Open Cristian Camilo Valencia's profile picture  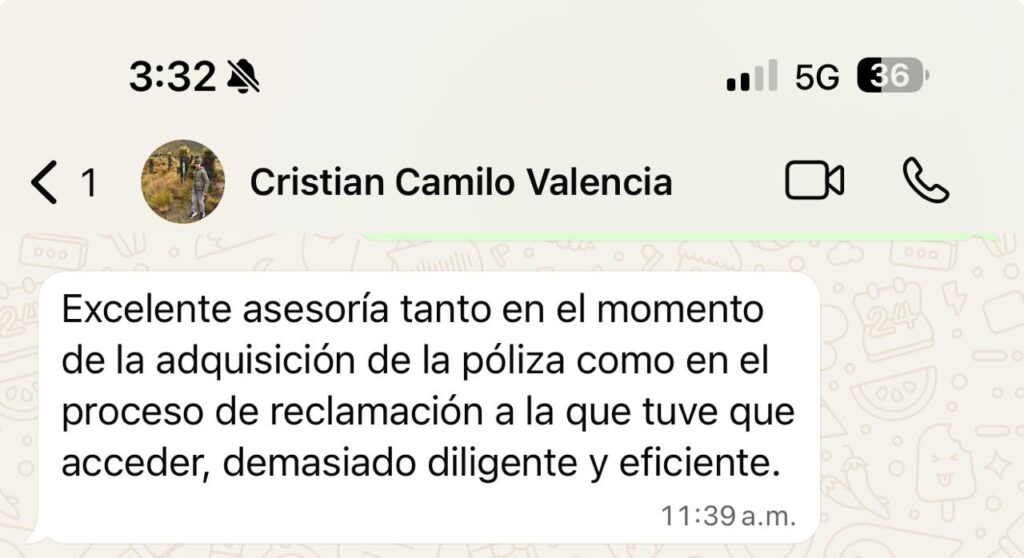coord(182,181)
